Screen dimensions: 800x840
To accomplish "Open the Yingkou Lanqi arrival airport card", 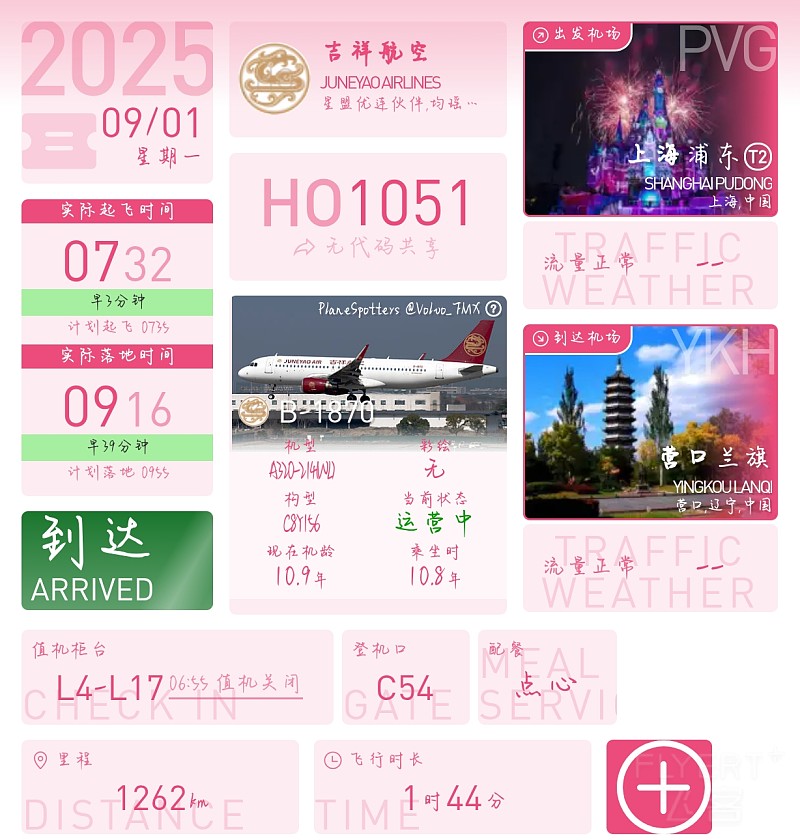I will click(x=650, y=422).
